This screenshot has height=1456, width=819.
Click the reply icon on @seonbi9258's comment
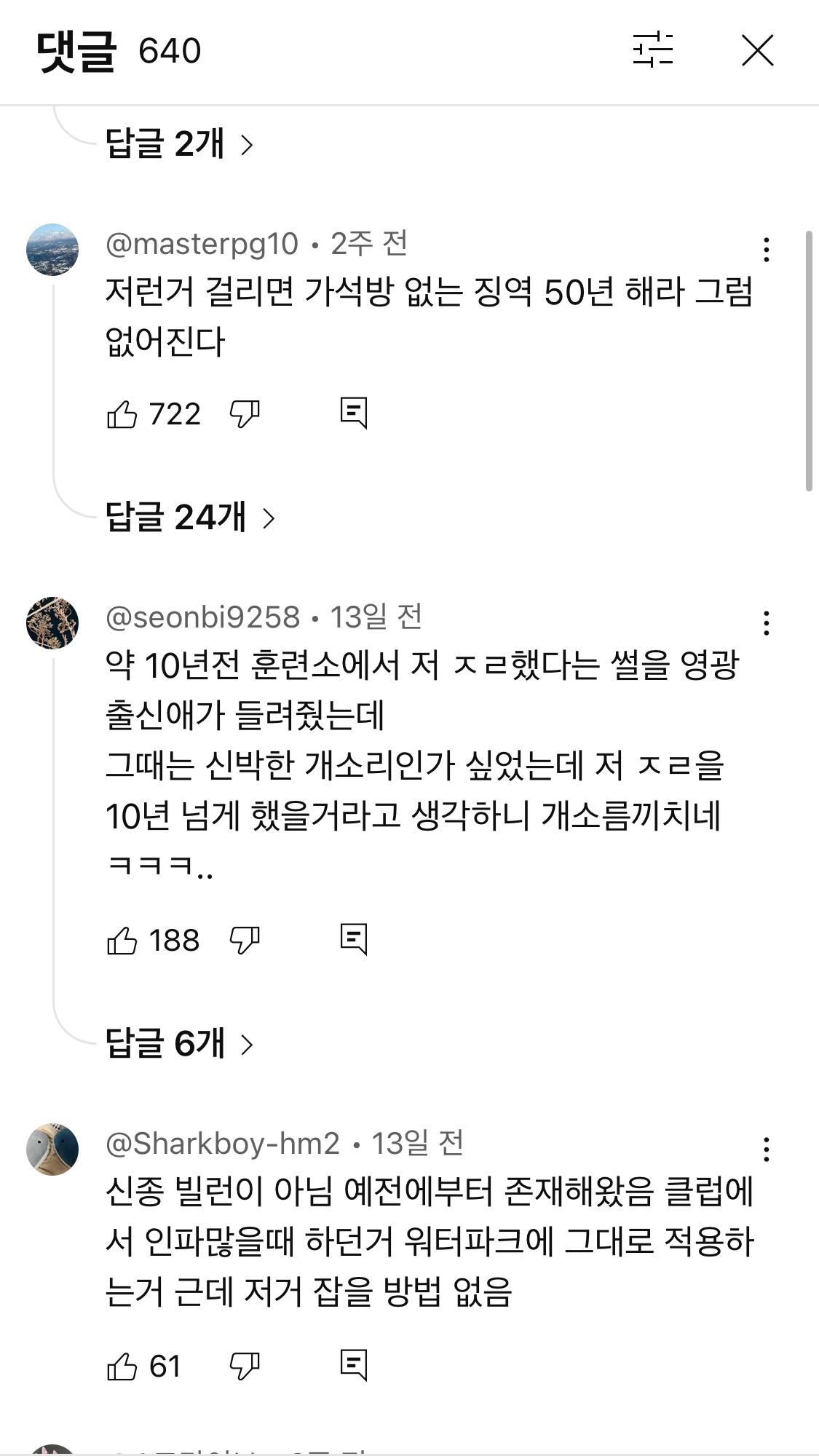click(355, 940)
